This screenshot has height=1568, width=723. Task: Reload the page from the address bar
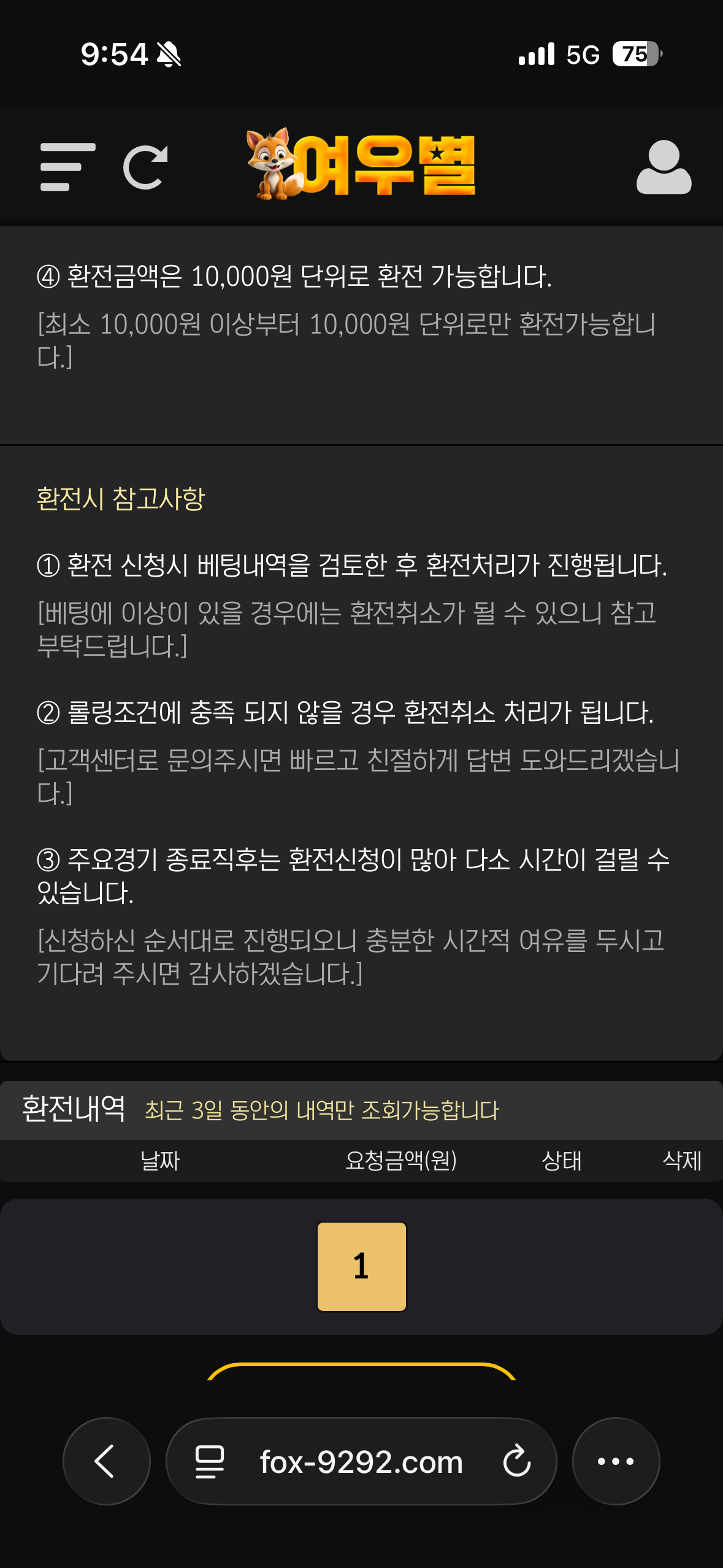(516, 1461)
